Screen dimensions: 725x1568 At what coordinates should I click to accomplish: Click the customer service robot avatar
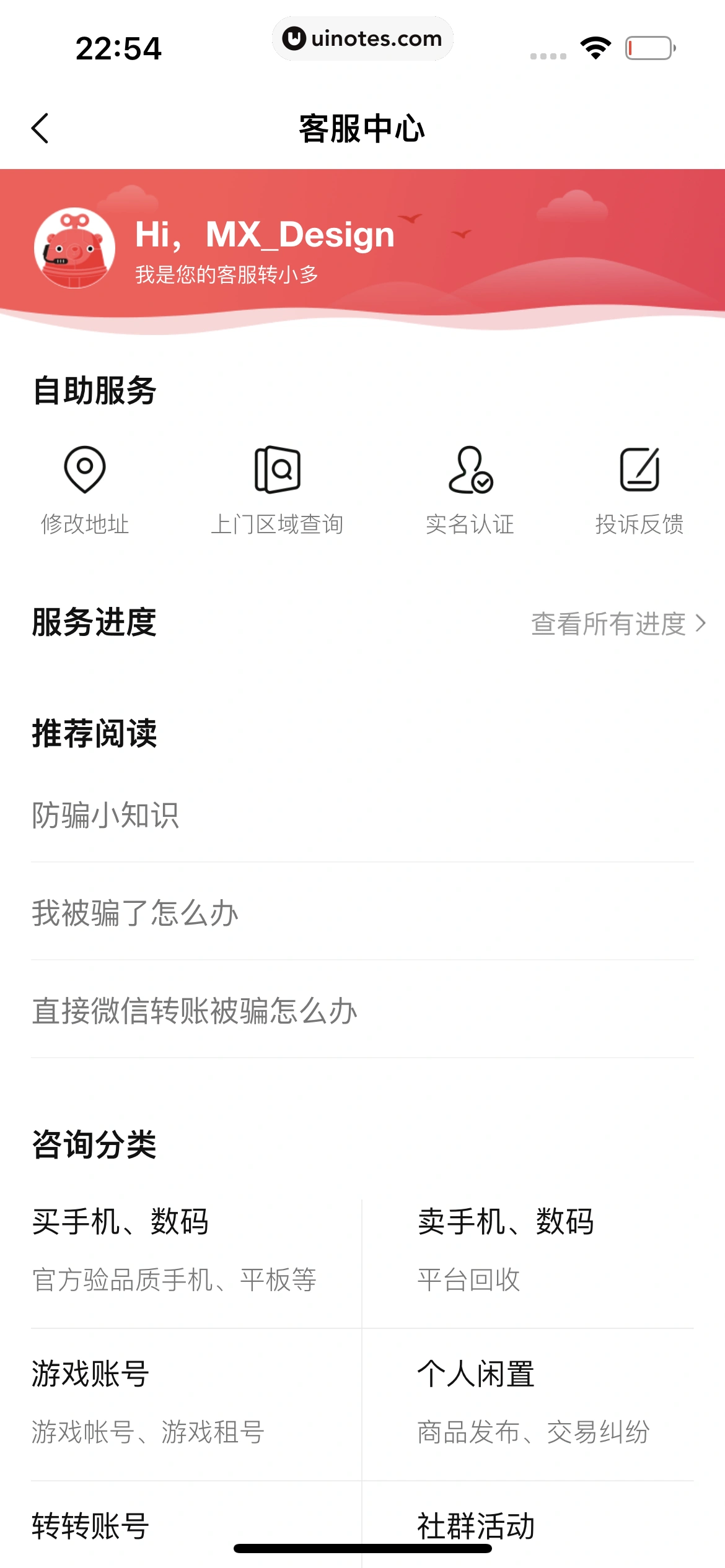74,248
